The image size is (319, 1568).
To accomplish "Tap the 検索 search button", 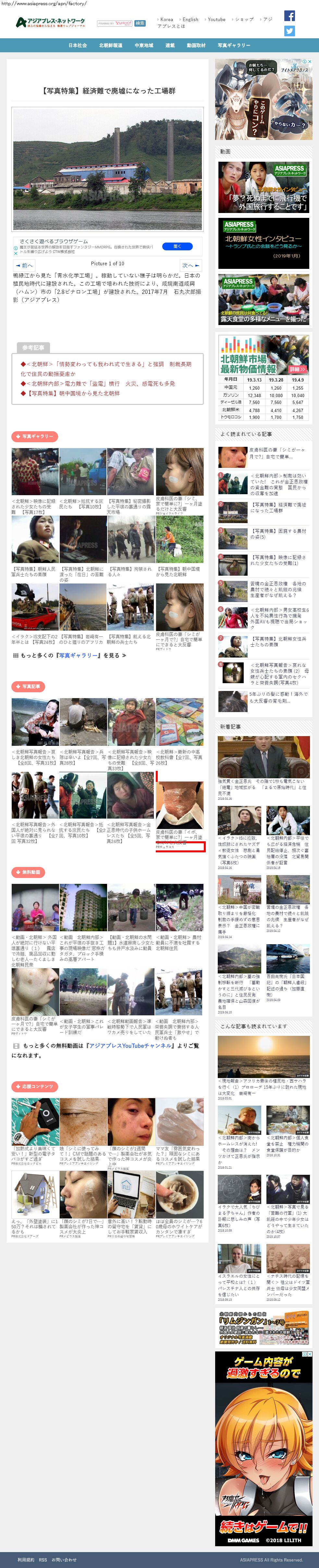I will [140, 23].
